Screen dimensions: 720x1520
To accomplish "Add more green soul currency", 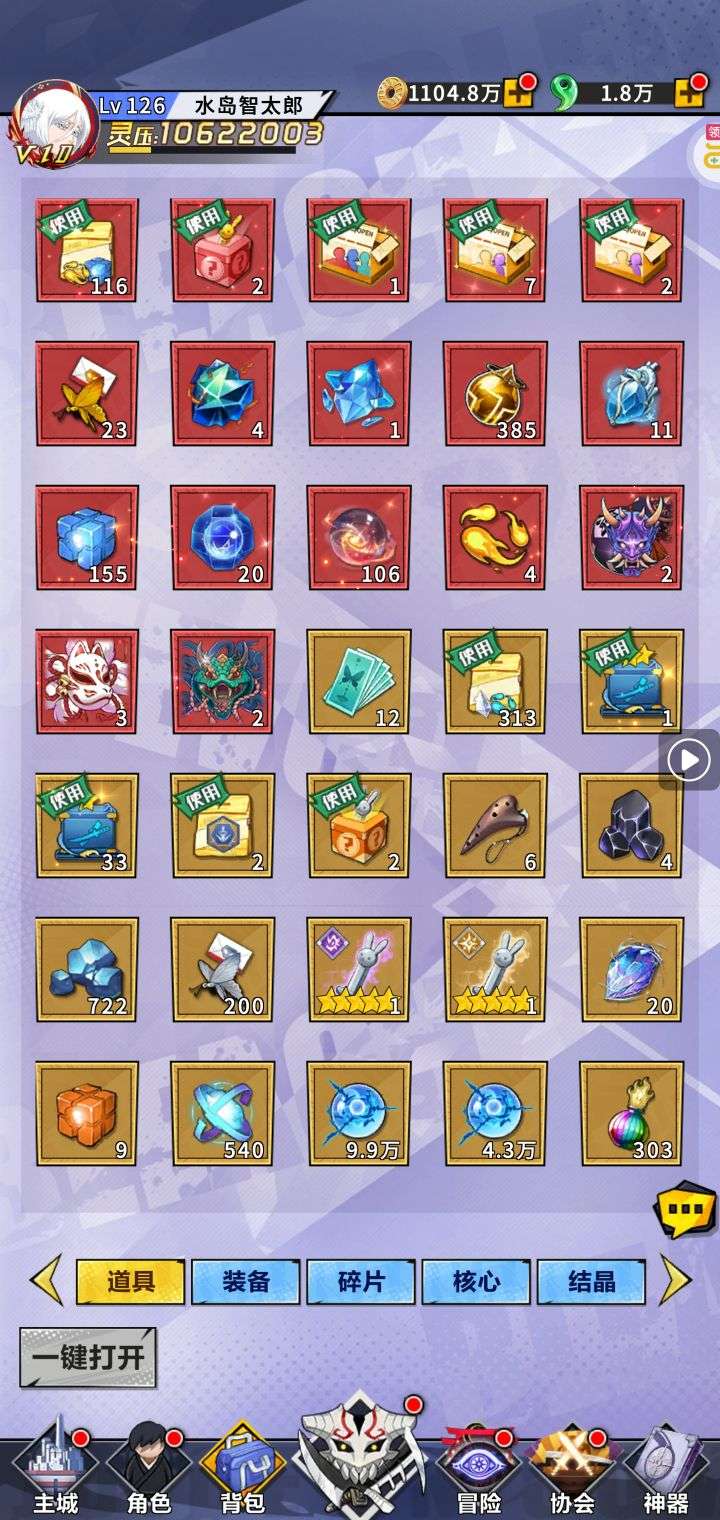I will coord(690,93).
